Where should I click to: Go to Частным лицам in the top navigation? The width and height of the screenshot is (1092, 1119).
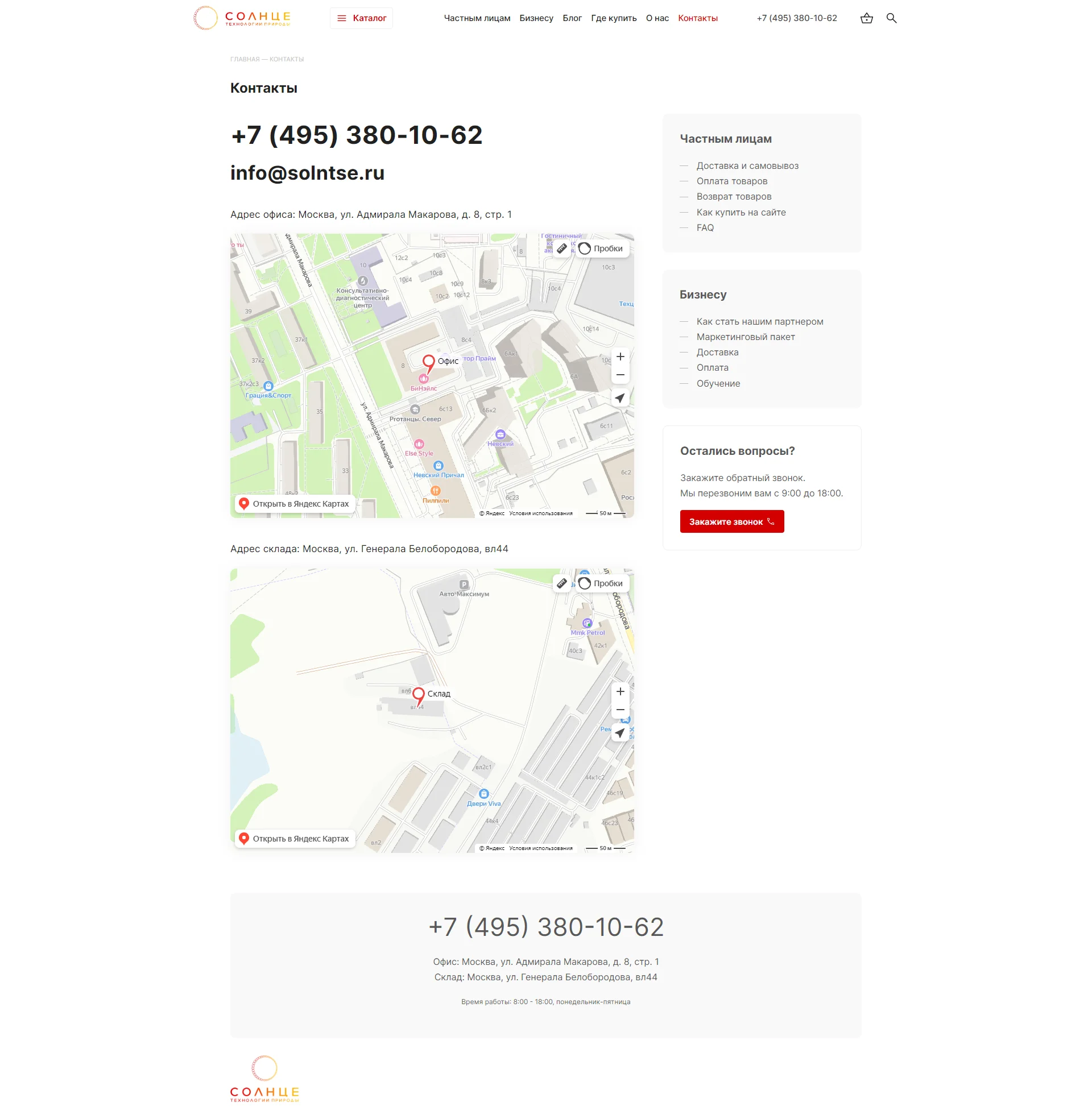[477, 18]
